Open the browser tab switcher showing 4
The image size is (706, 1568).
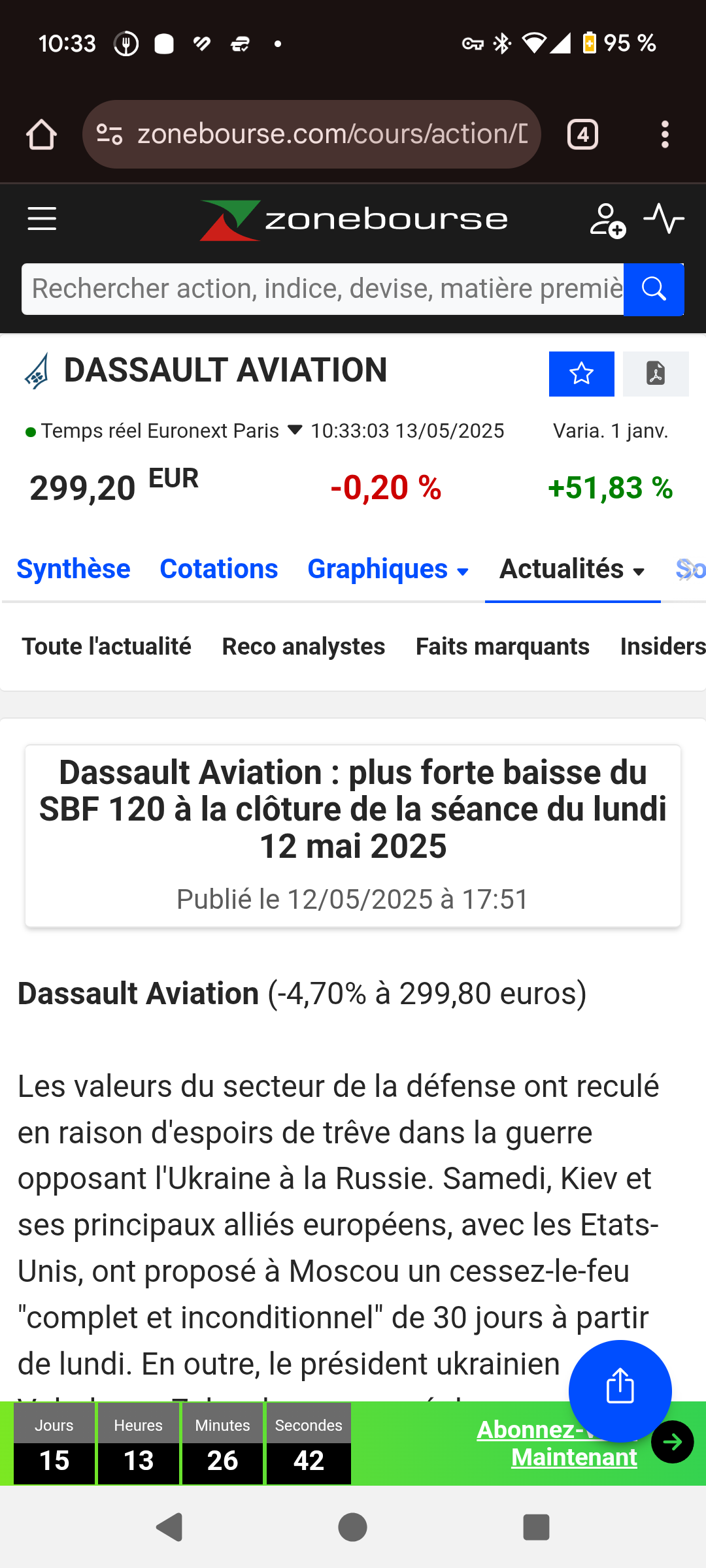click(582, 135)
